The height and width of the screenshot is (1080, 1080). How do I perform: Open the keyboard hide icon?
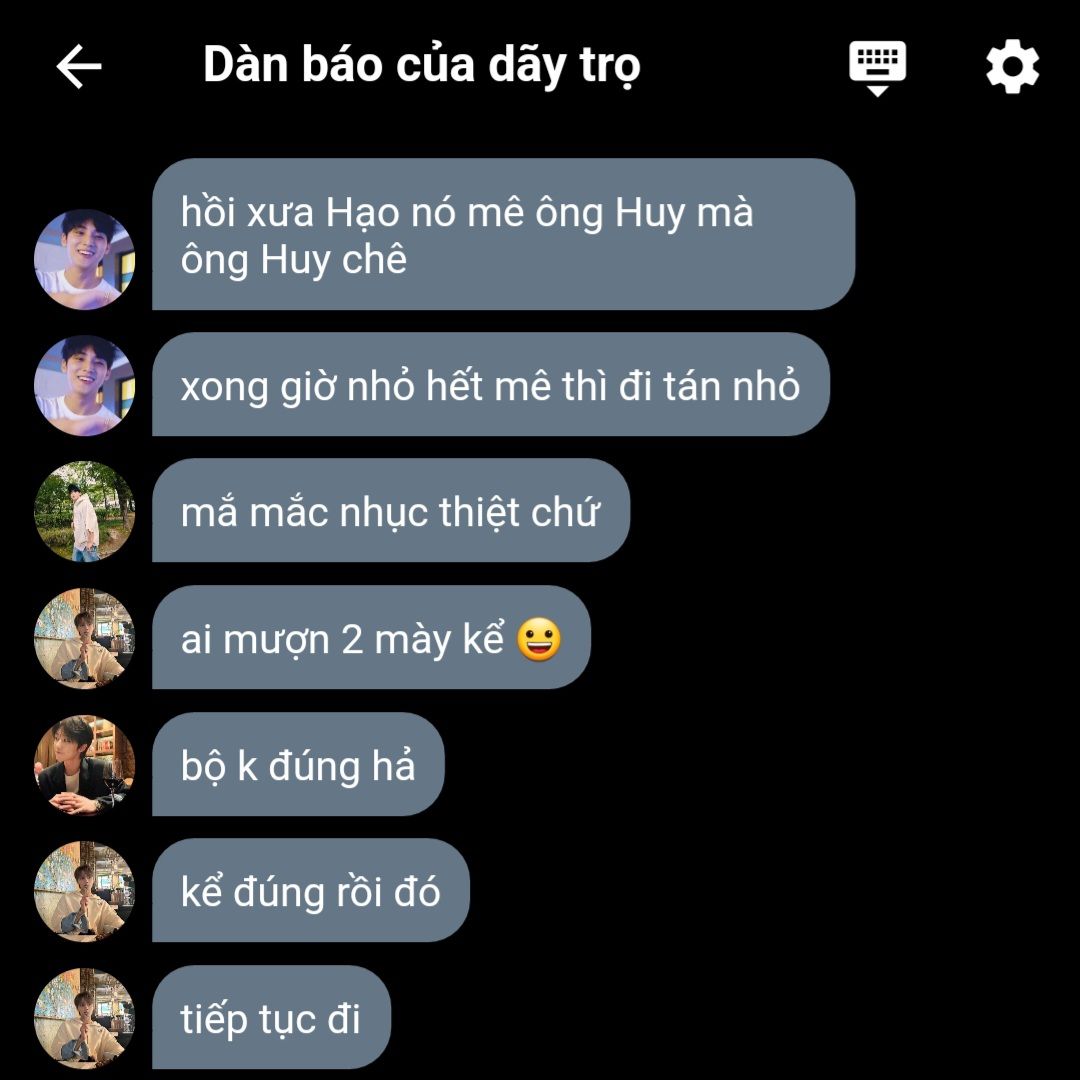coord(877,68)
